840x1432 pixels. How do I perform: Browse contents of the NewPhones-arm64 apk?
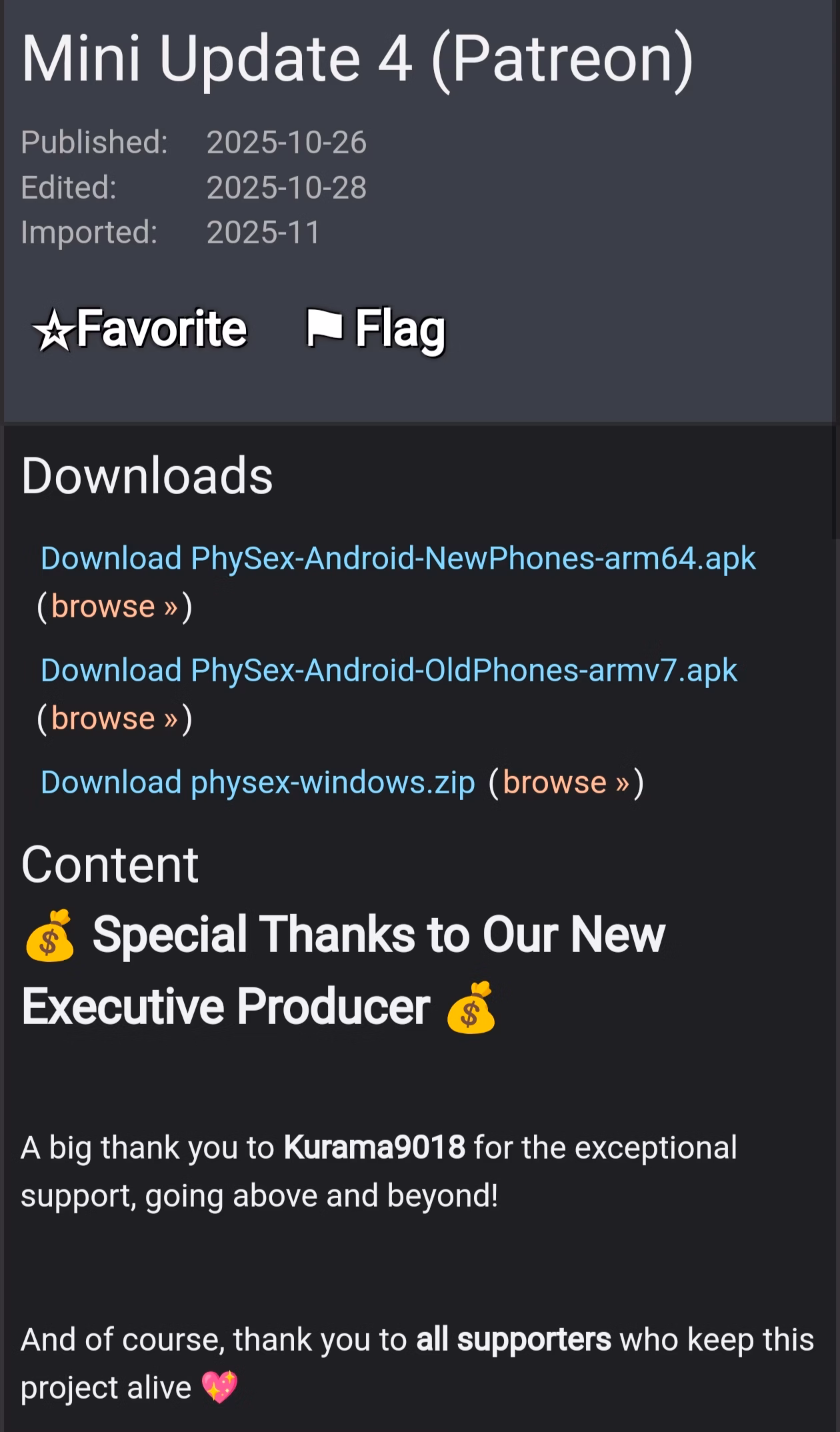[114, 606]
